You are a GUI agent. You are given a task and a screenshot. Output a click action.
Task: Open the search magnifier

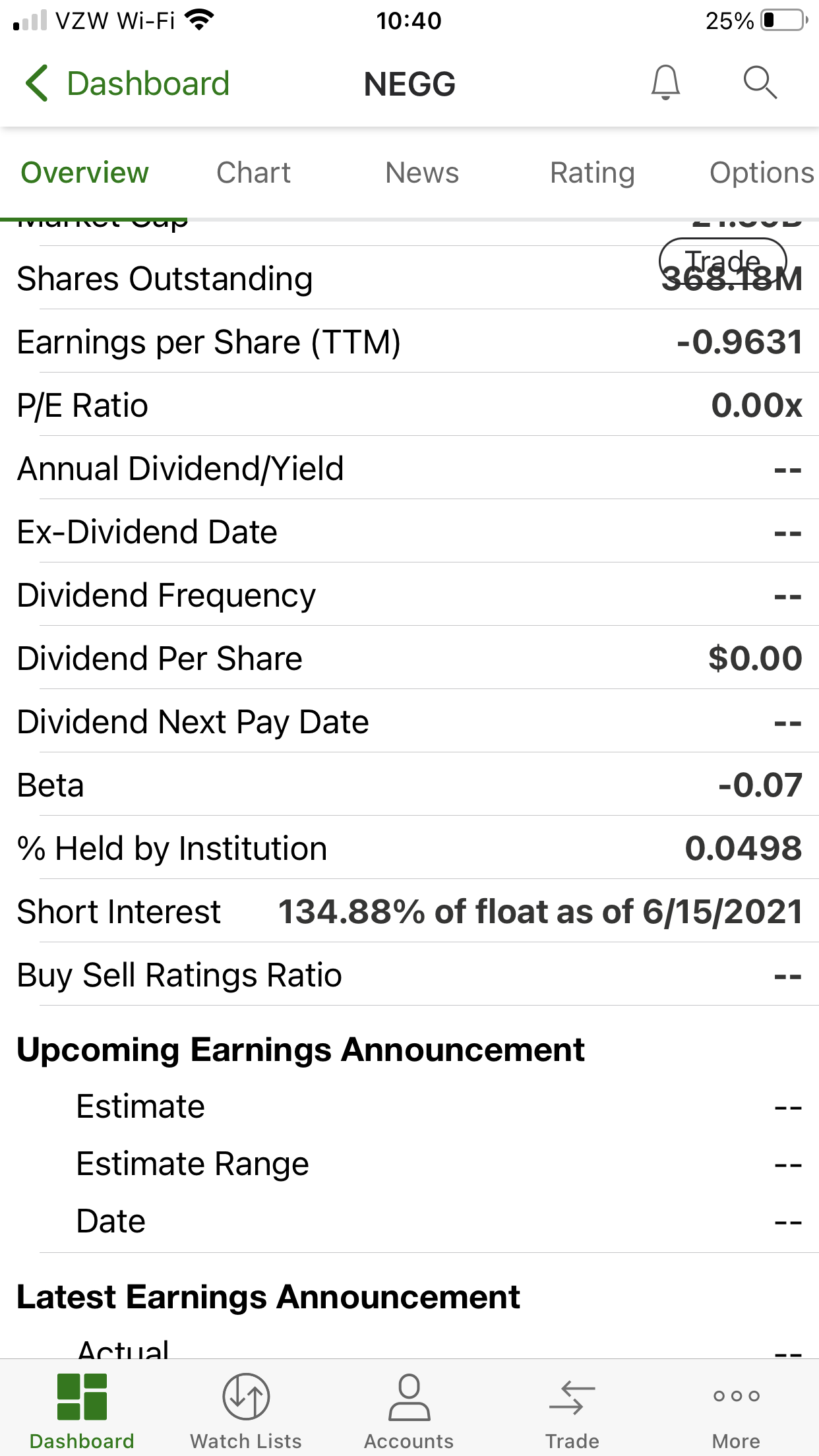(x=760, y=83)
